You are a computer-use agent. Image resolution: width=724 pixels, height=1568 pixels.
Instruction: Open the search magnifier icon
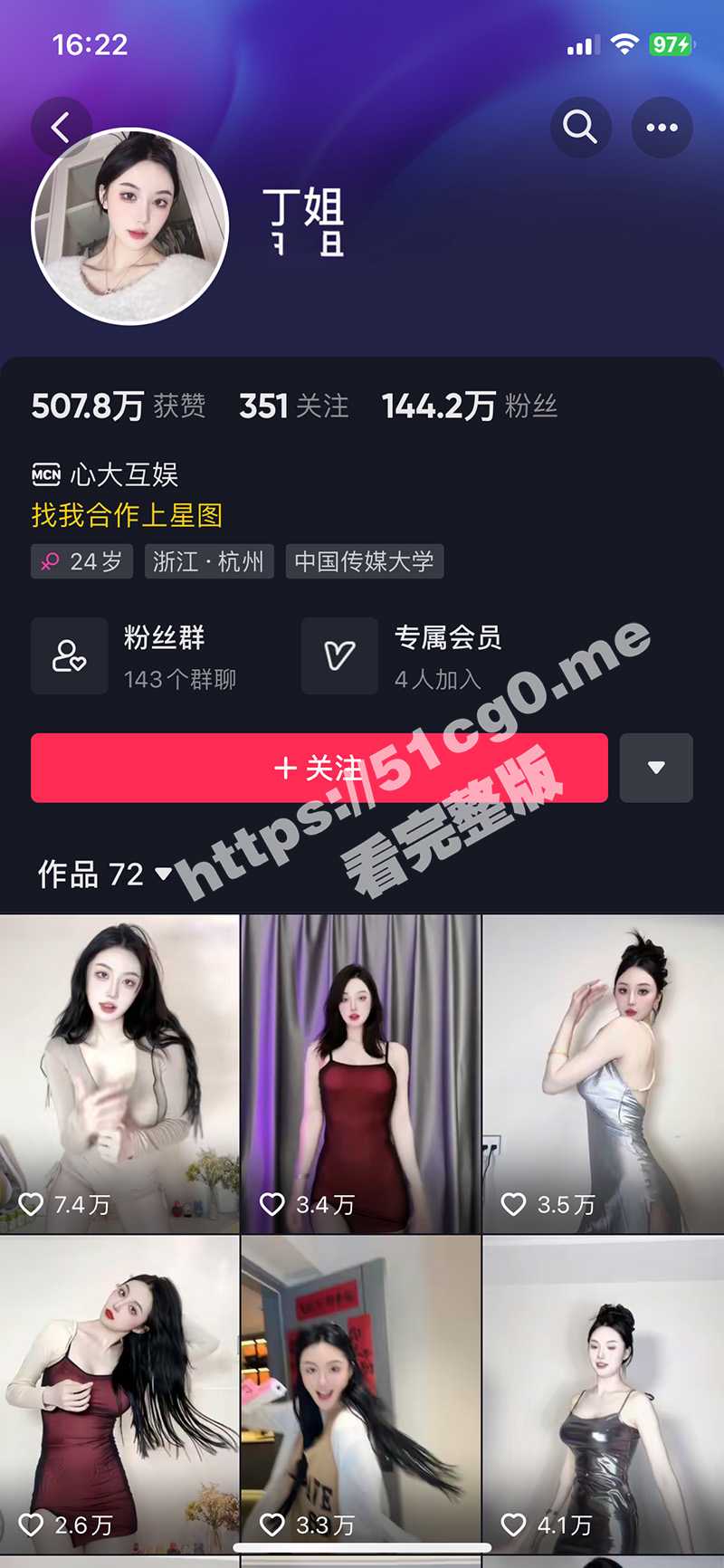tap(580, 128)
